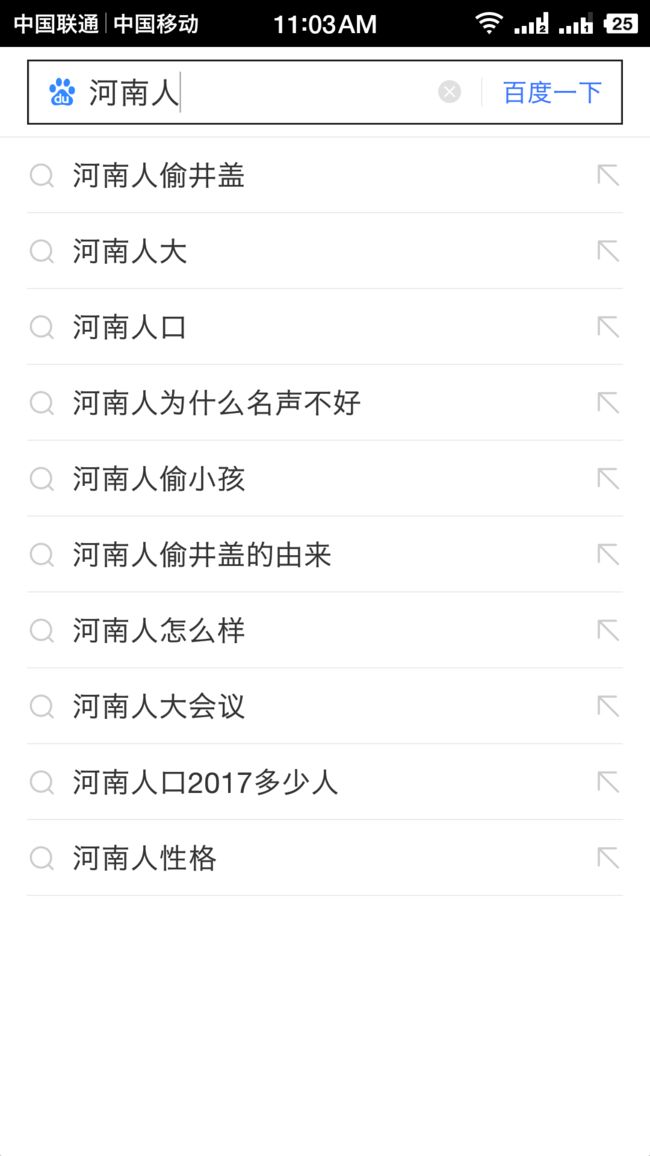The height and width of the screenshot is (1156, 650).
Task: Open the suggestion 河南人性格
Action: (x=324, y=859)
